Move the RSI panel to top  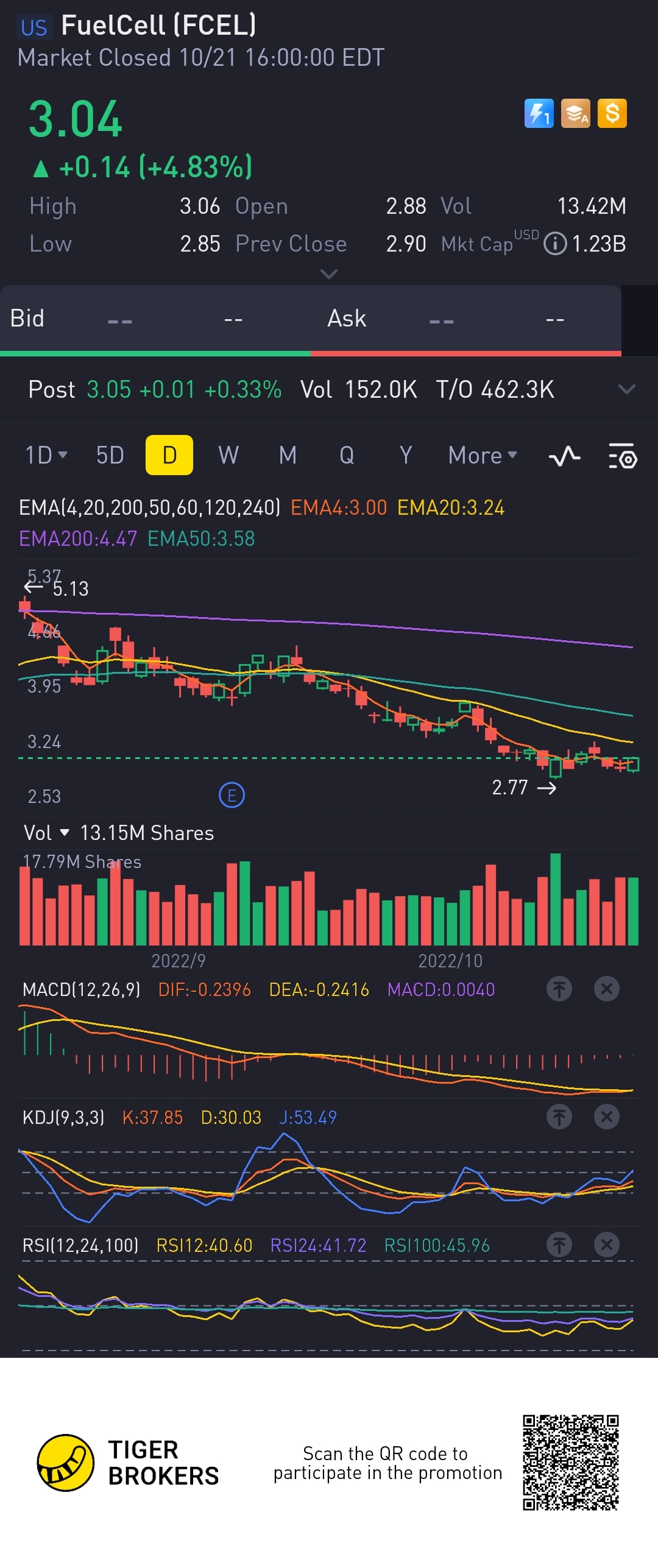click(559, 1245)
